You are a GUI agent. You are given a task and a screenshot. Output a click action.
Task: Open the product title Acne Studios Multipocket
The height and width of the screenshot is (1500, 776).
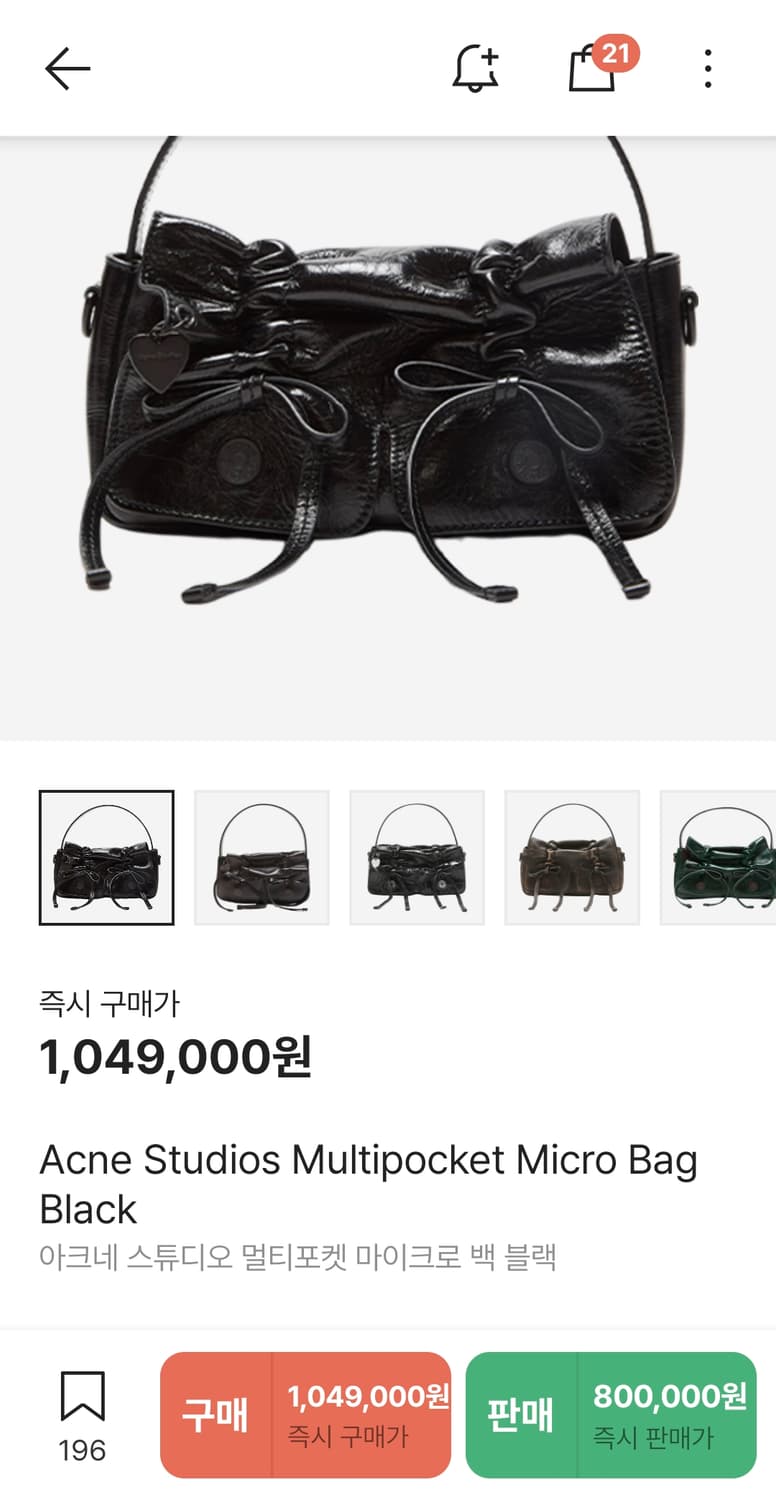(368, 1160)
